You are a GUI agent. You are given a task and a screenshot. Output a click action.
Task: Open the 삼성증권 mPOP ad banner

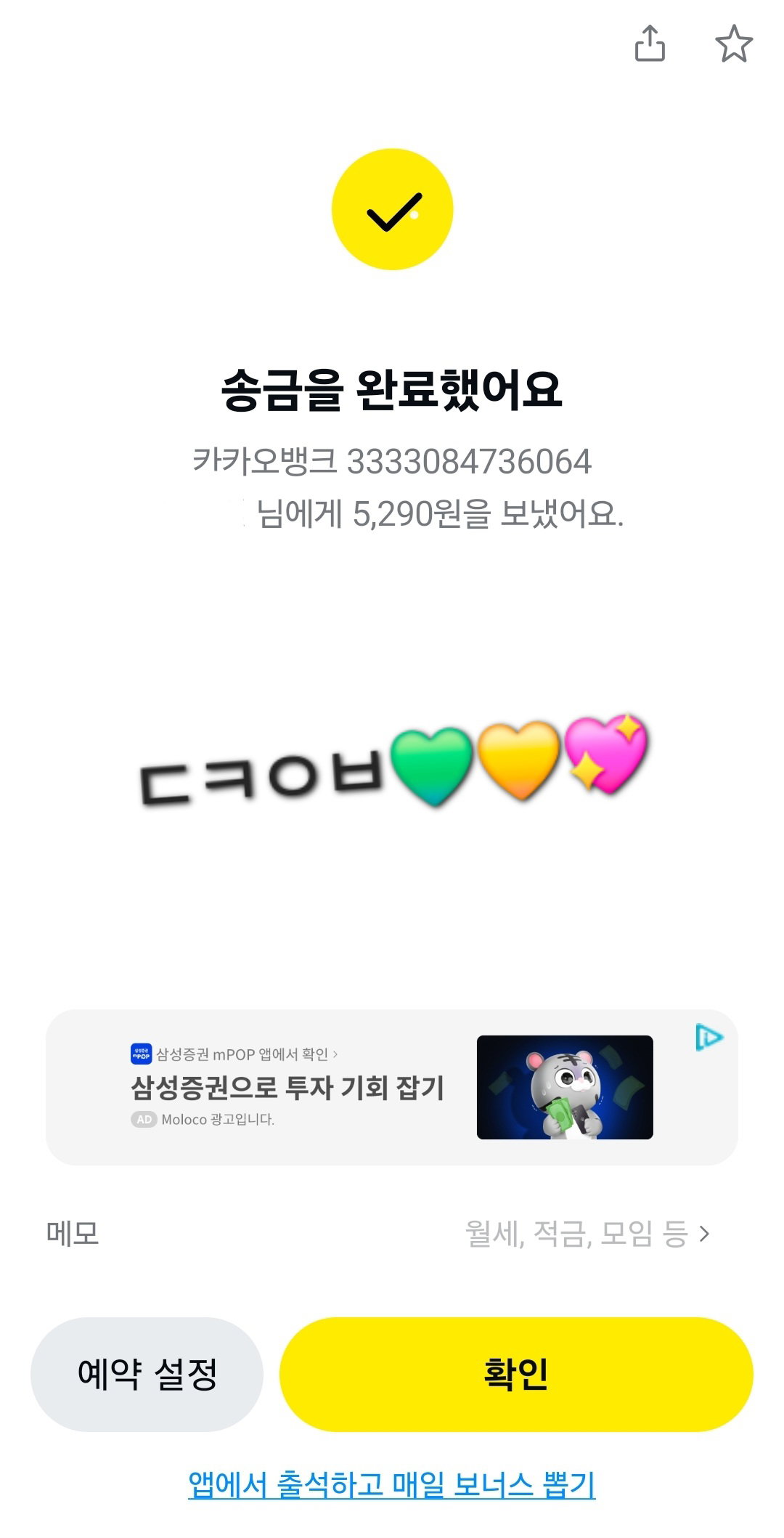tap(391, 1087)
